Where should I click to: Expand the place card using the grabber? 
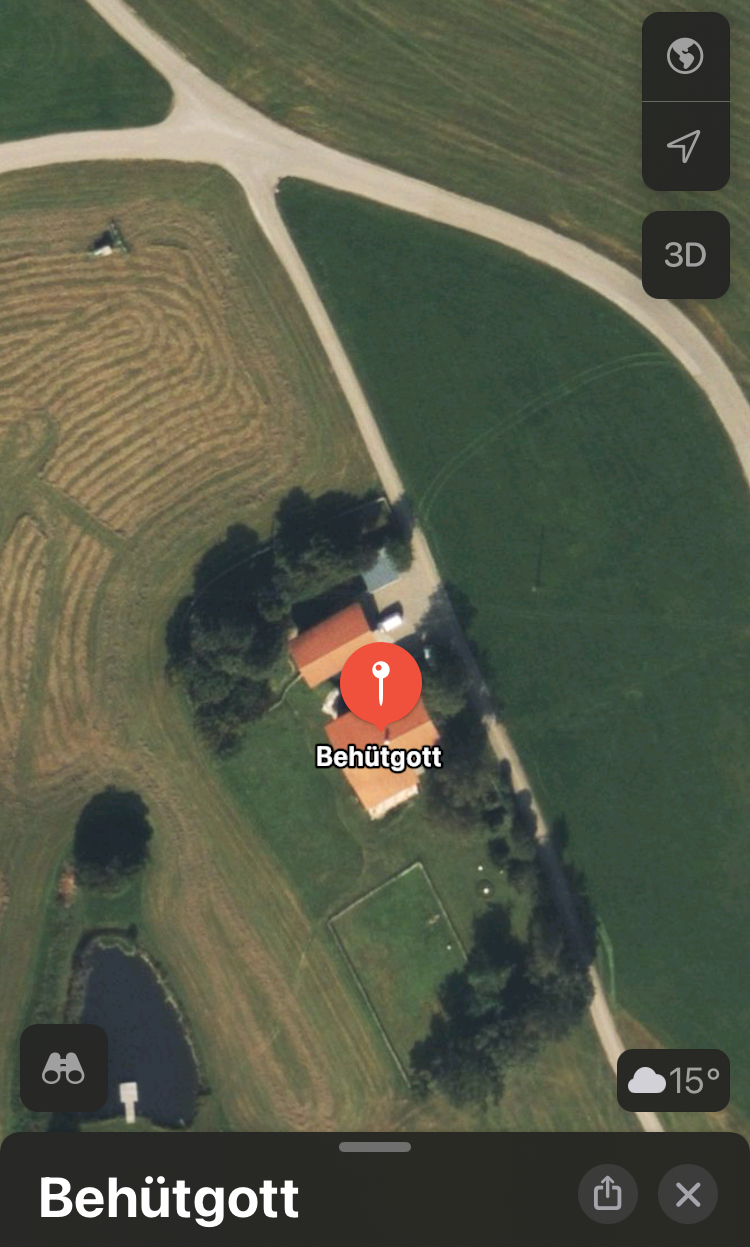375,1147
